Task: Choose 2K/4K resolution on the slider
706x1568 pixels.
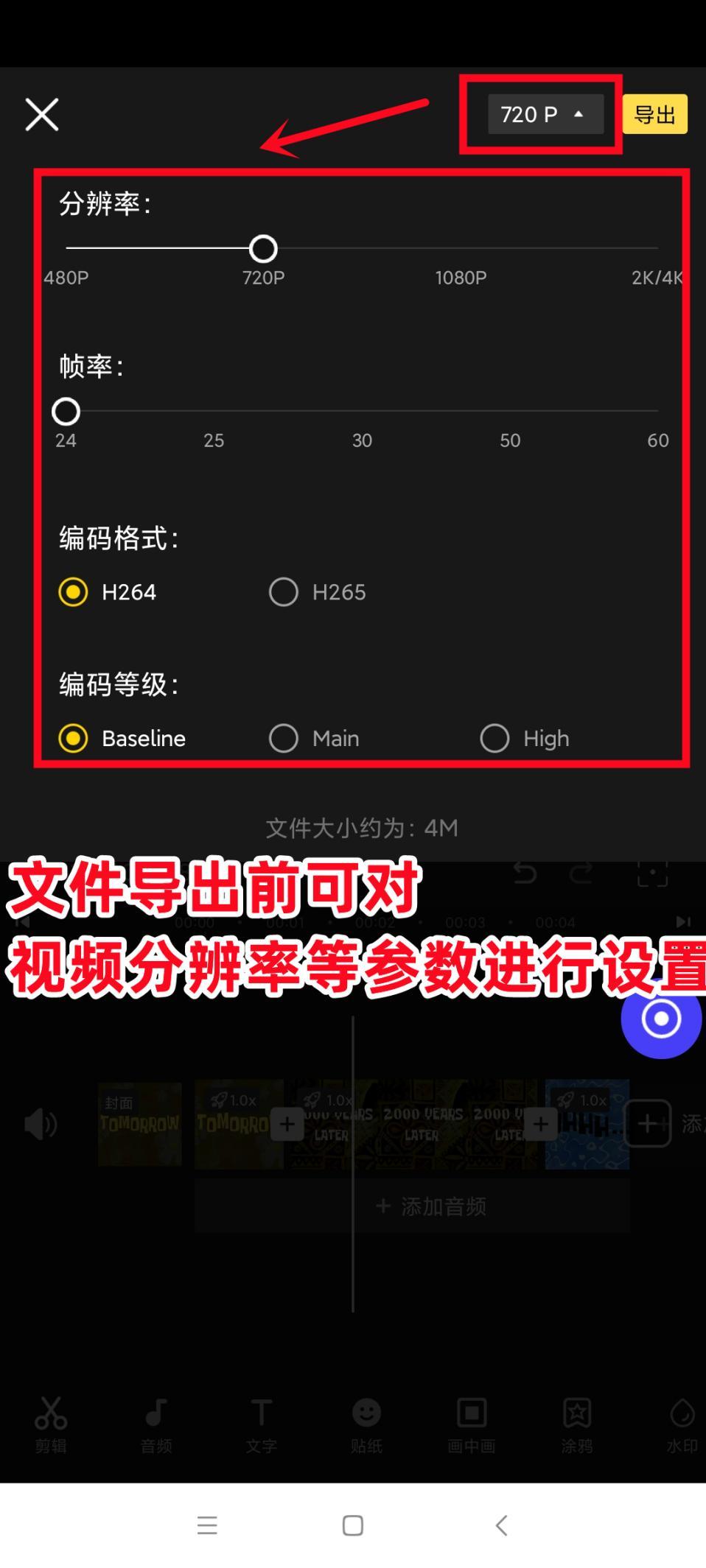Action: (656, 249)
